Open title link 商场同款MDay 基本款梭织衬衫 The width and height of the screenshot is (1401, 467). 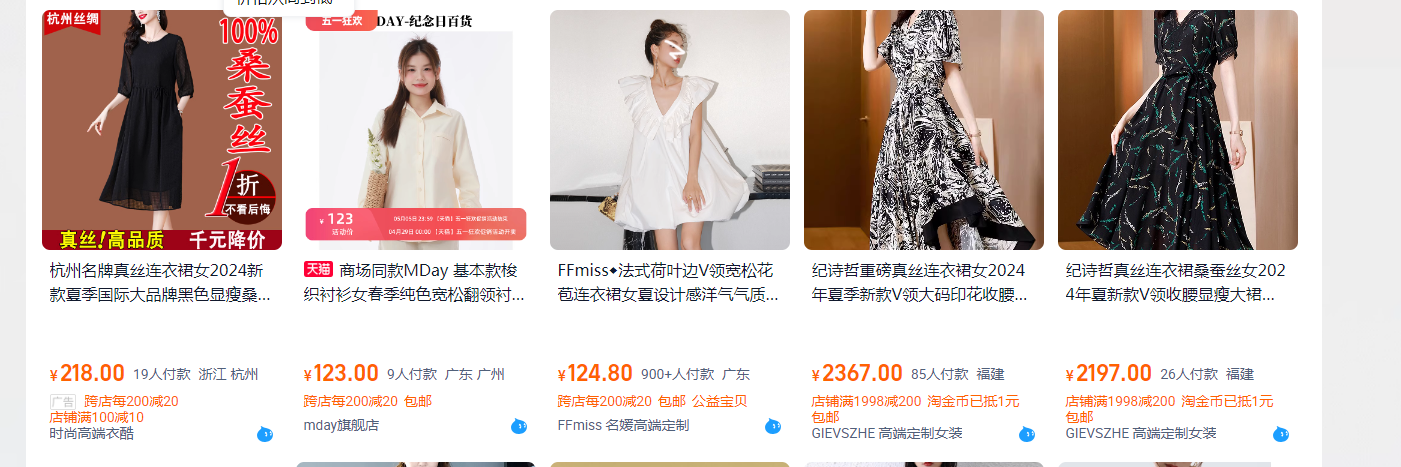(x=414, y=283)
